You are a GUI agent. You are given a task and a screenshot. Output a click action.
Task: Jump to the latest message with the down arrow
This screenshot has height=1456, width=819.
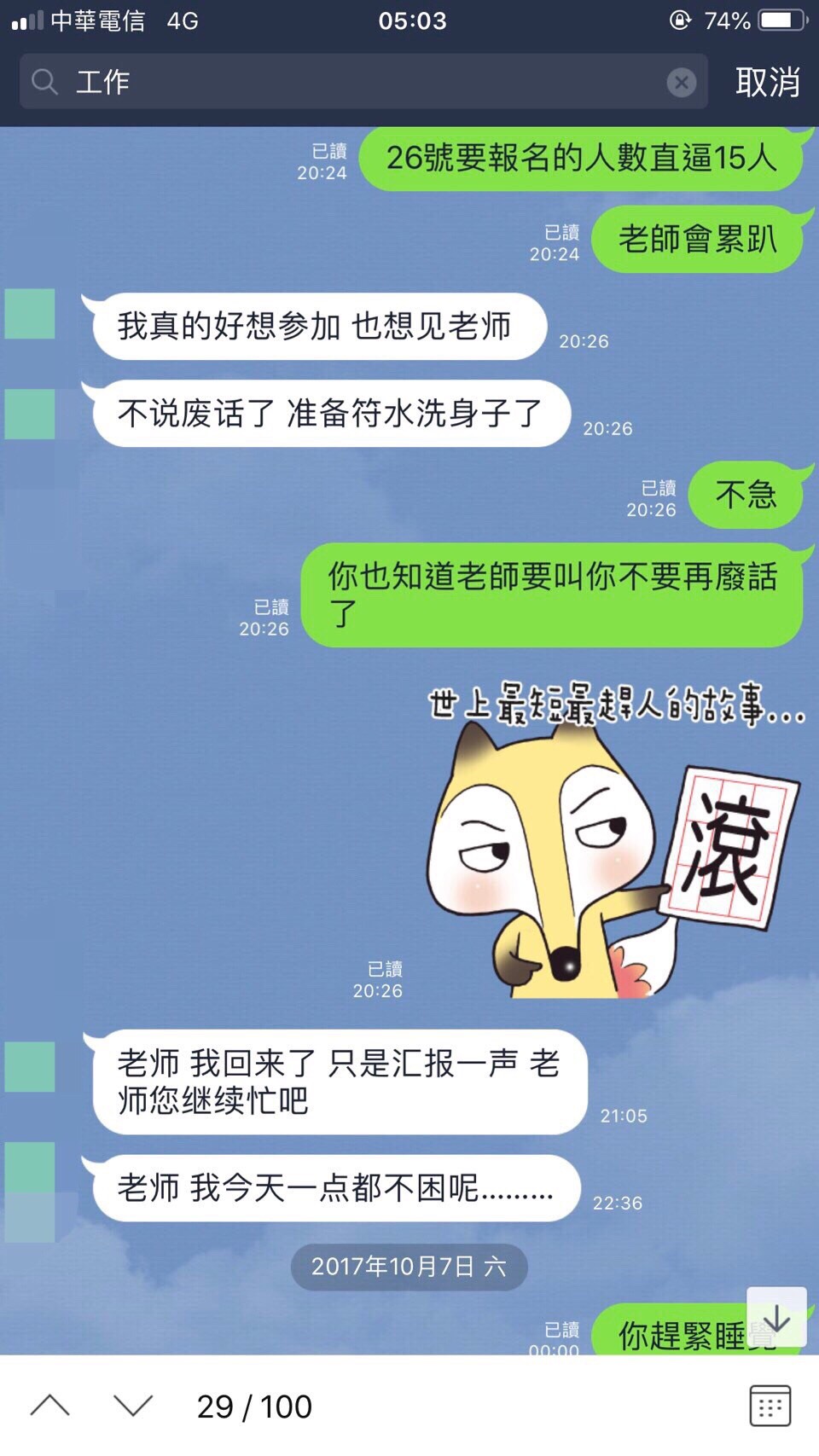776,1318
